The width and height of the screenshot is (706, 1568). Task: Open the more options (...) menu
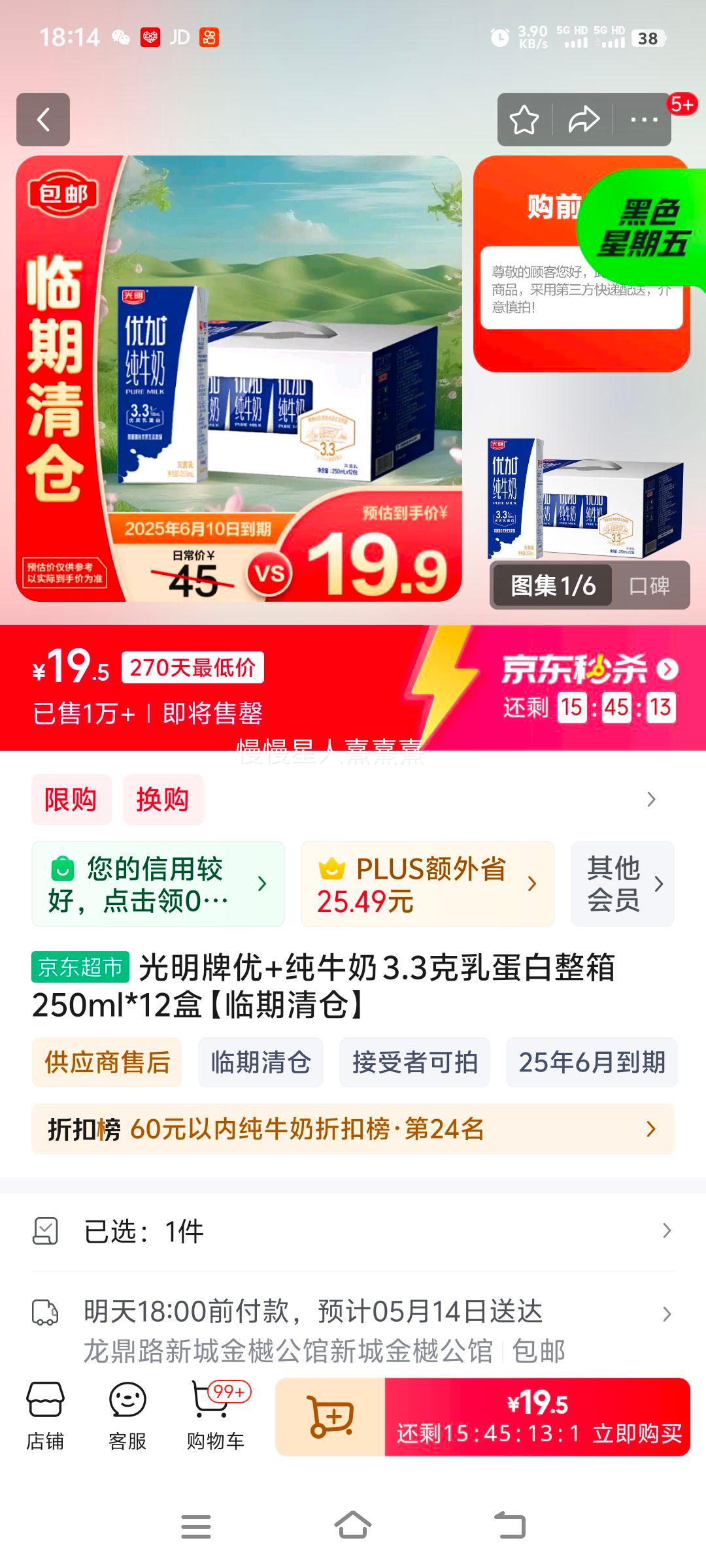click(643, 120)
